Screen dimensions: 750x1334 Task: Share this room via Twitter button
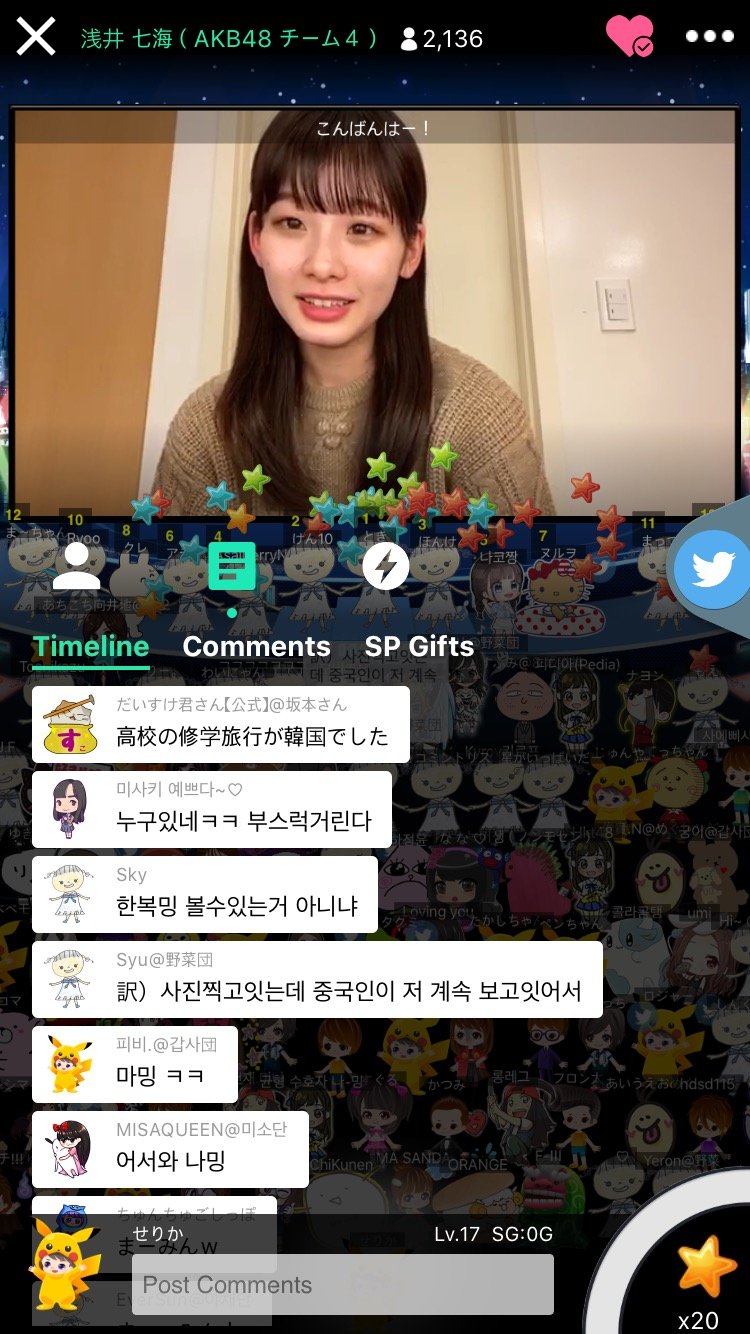tap(712, 569)
